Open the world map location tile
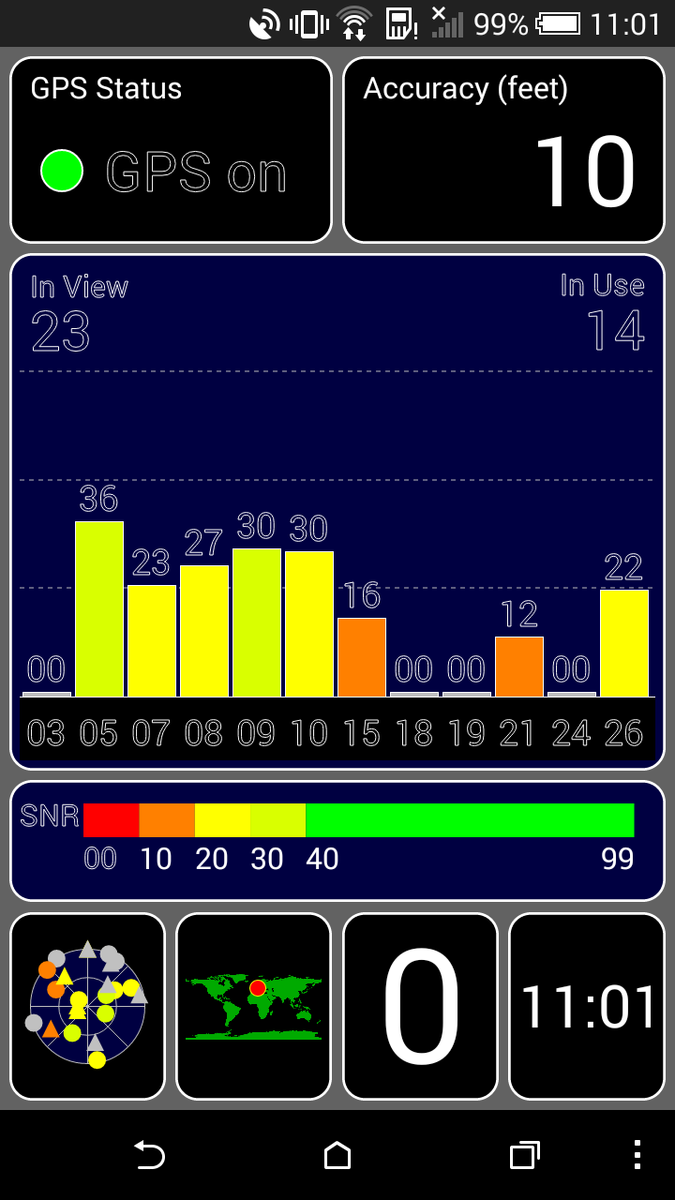 click(254, 1006)
